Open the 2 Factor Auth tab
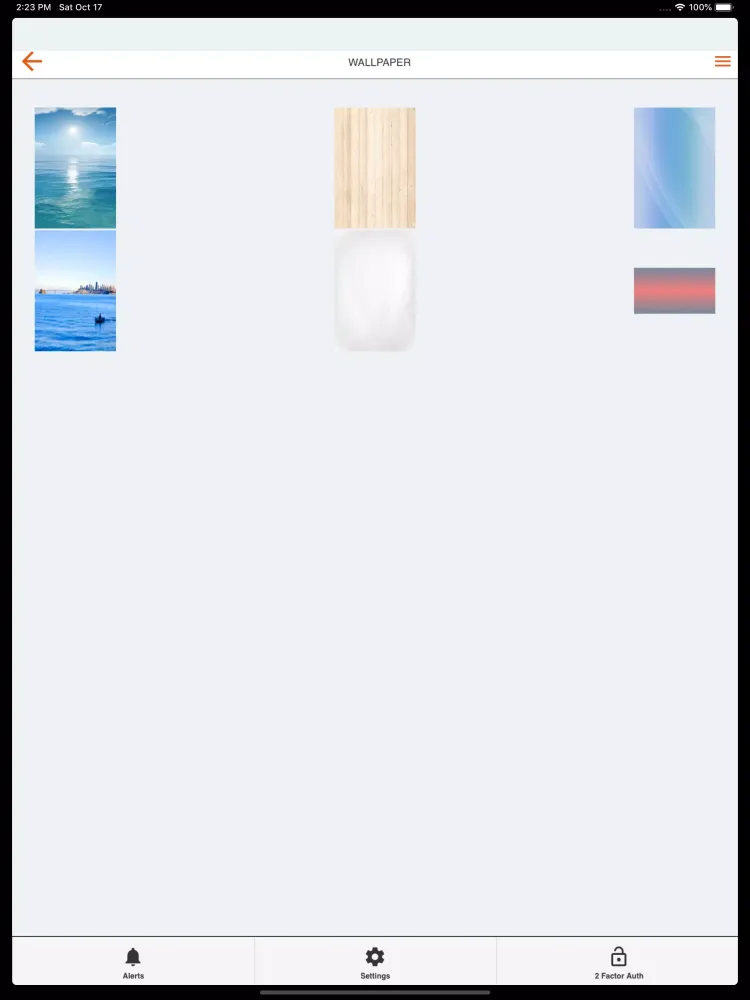The height and width of the screenshot is (1000, 750). tap(618, 962)
